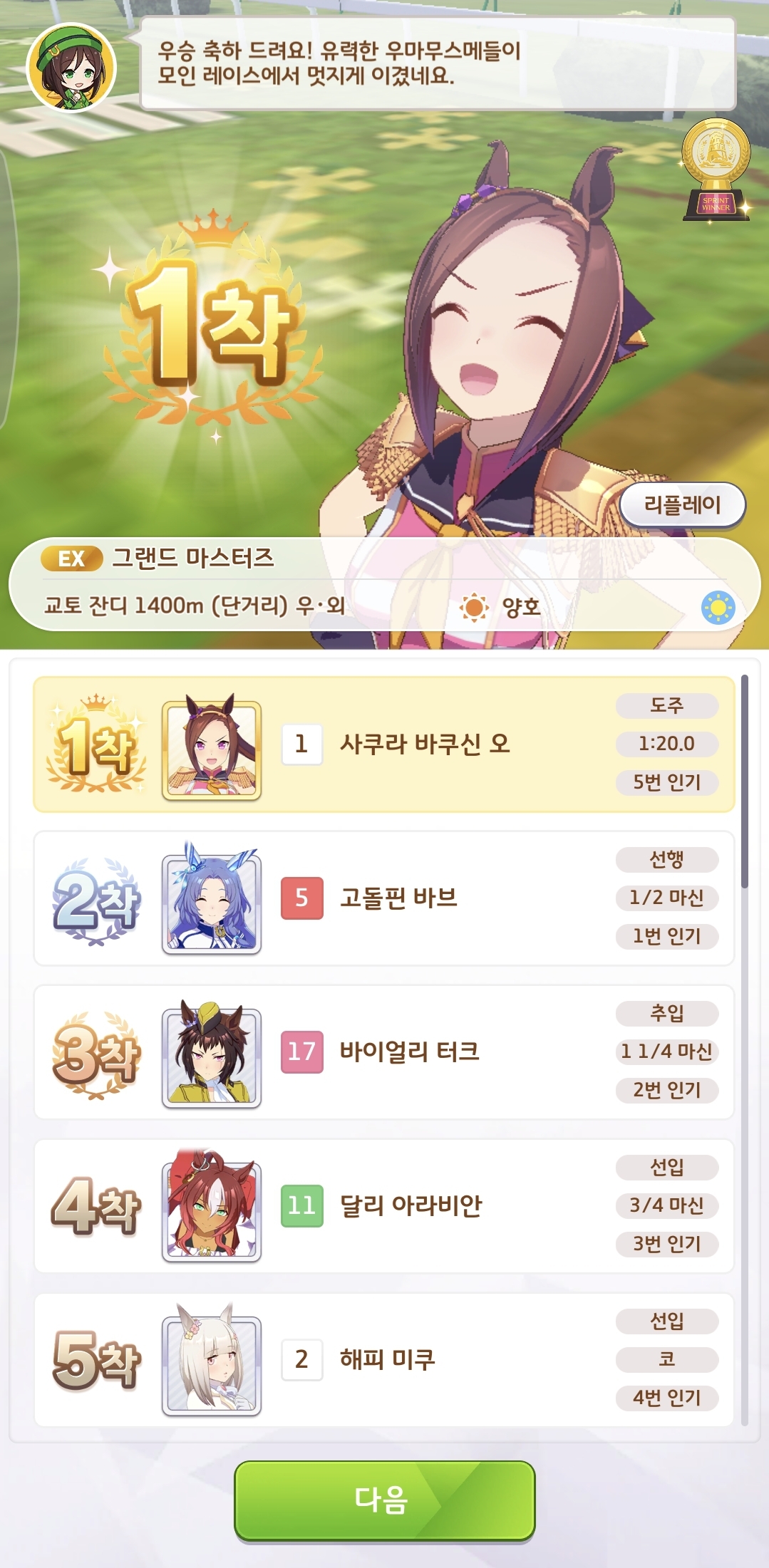Continue with the green 다음 button
The width and height of the screenshot is (769, 1568).
pos(384,1500)
